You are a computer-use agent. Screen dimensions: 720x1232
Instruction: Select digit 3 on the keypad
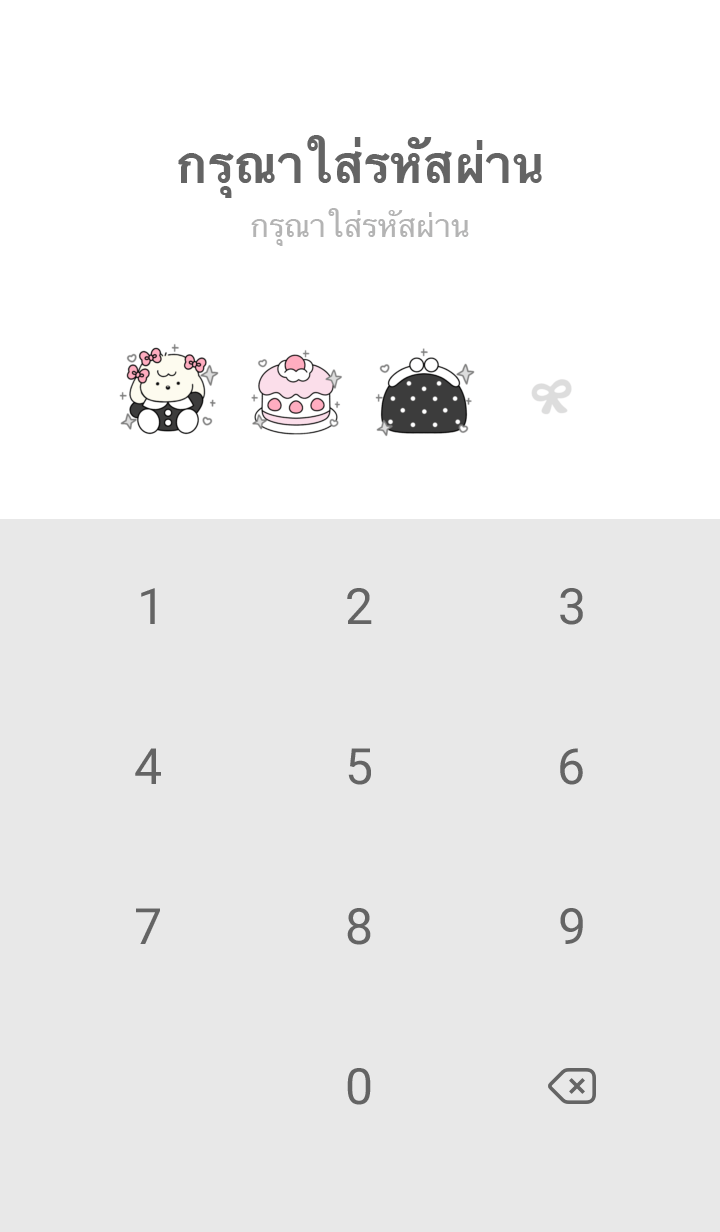click(571, 607)
